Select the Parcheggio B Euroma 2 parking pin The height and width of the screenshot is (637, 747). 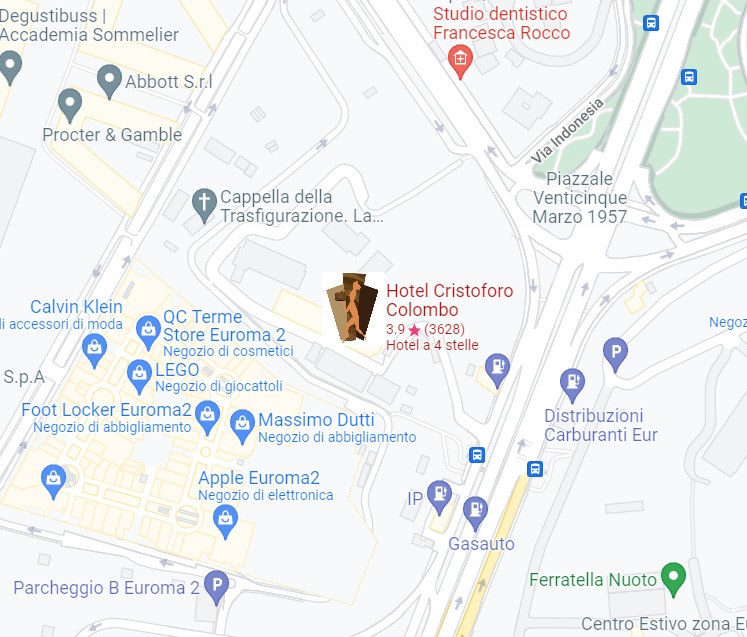(x=215, y=585)
